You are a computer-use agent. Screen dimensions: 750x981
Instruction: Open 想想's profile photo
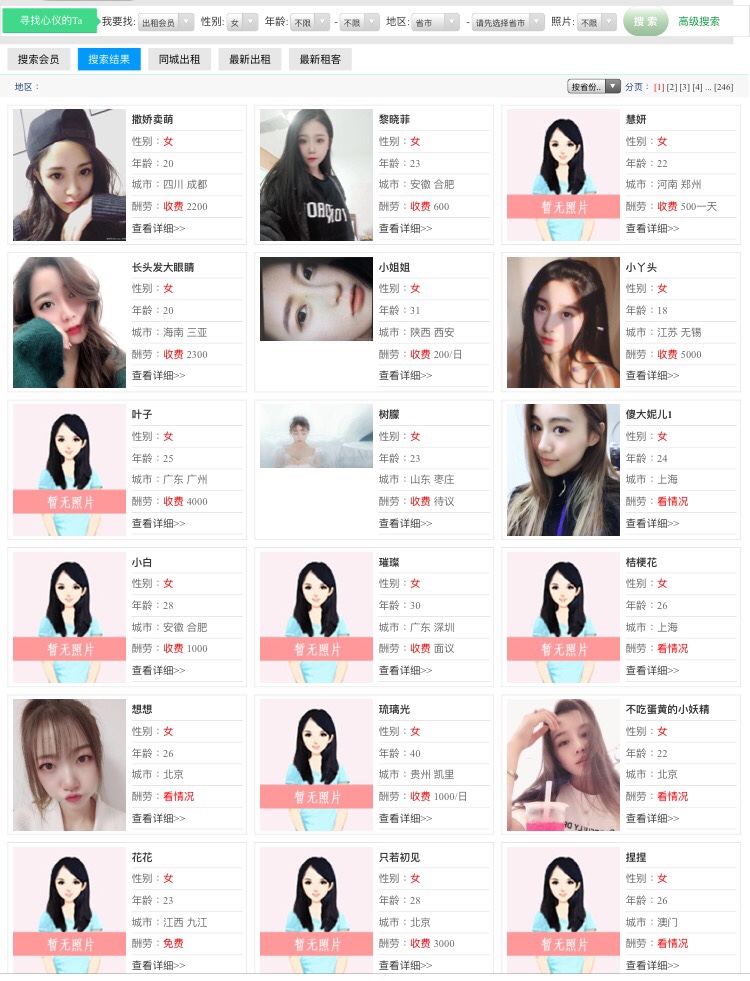(x=69, y=765)
